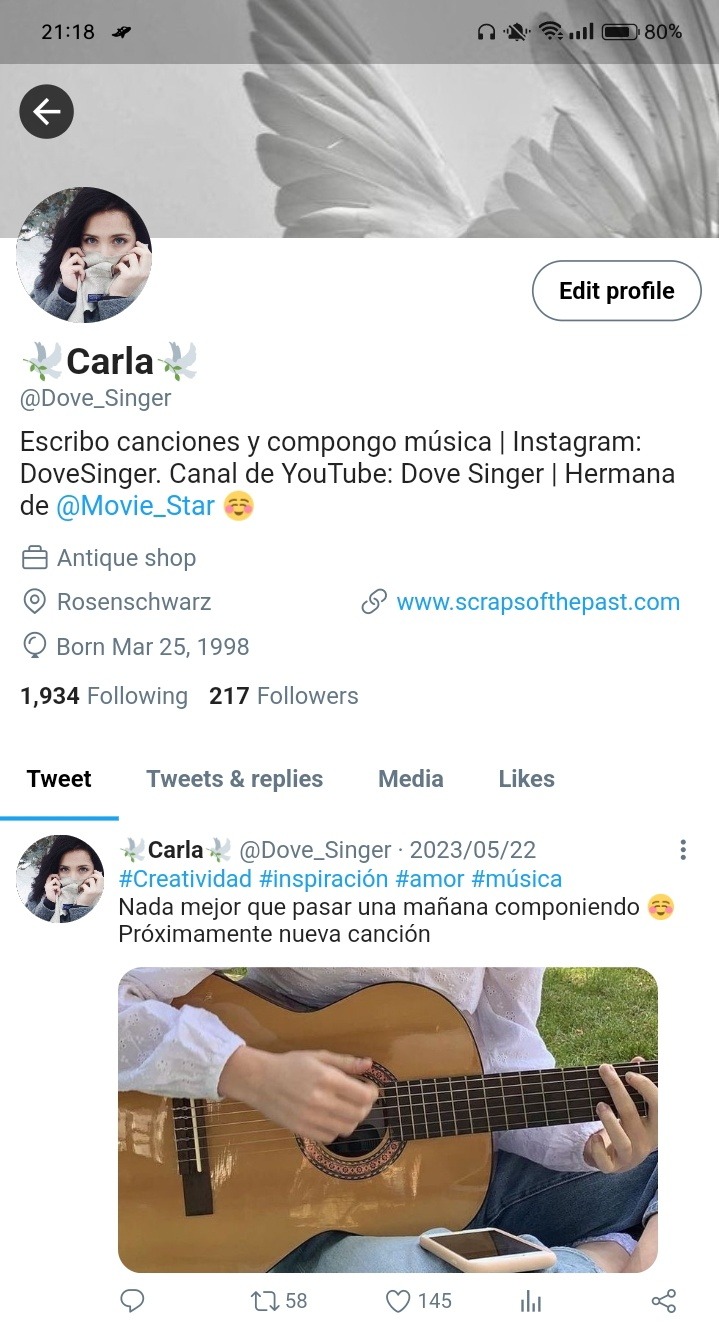The height and width of the screenshot is (1324, 719).
Task: Share Carla's tweet
Action: pos(664,1301)
